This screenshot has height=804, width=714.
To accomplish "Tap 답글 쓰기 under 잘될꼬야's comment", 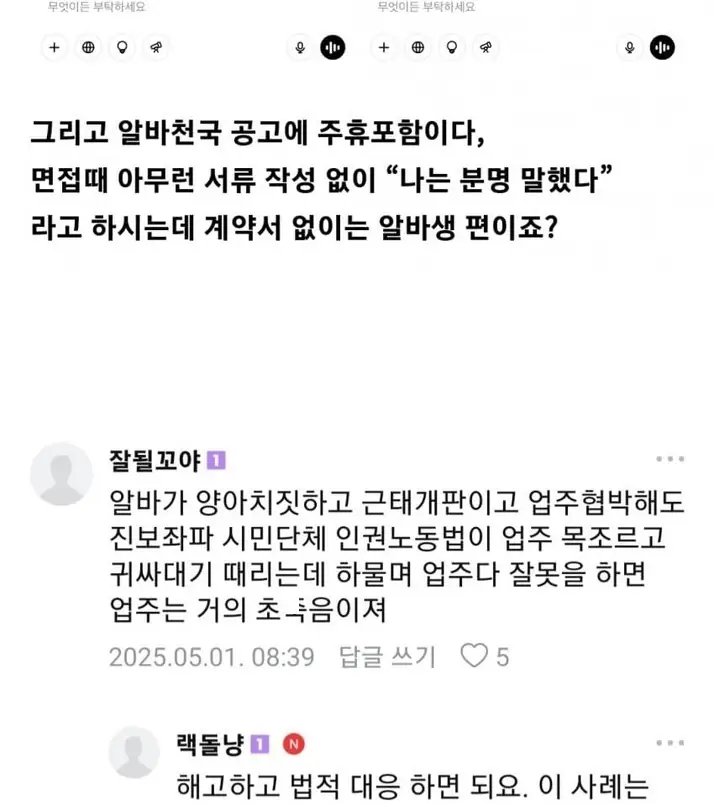I will (387, 657).
